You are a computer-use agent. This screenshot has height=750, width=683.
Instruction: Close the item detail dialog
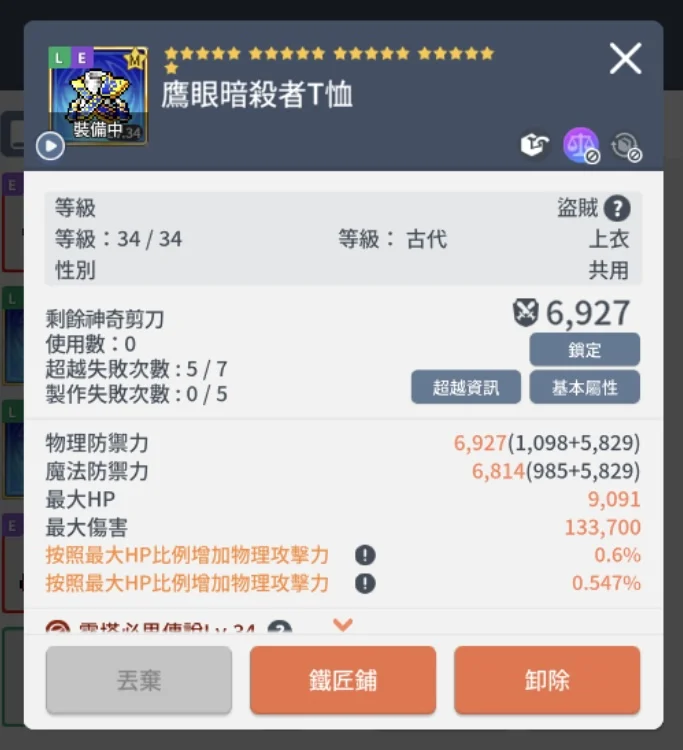625,59
